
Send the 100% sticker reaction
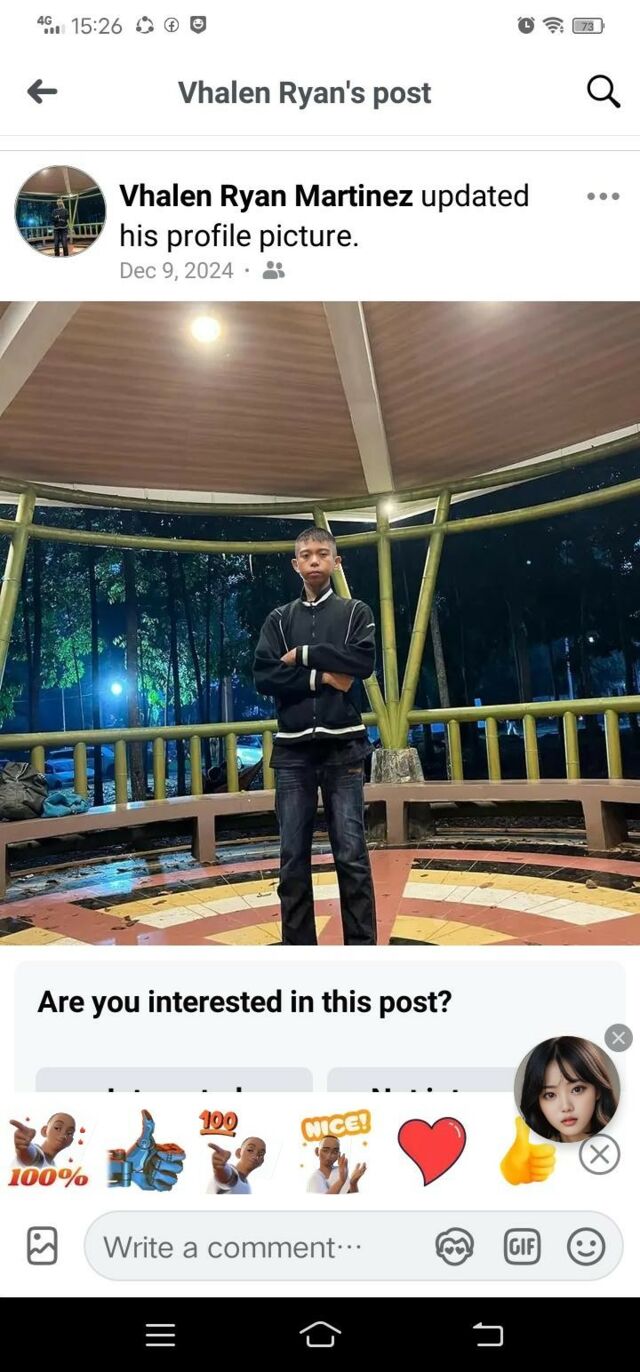coord(48,1151)
